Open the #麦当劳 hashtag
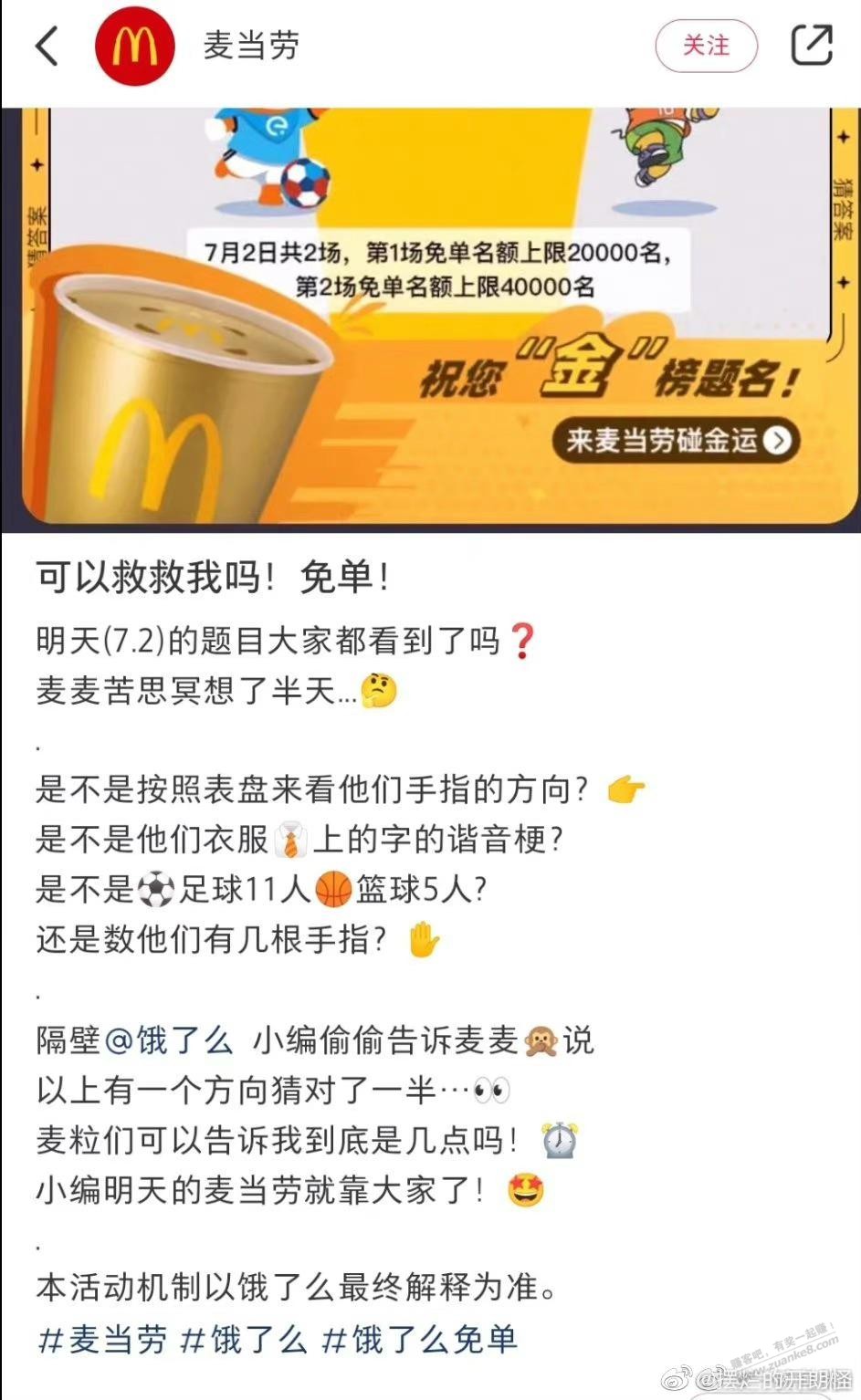The image size is (861, 1400). coord(102,1339)
